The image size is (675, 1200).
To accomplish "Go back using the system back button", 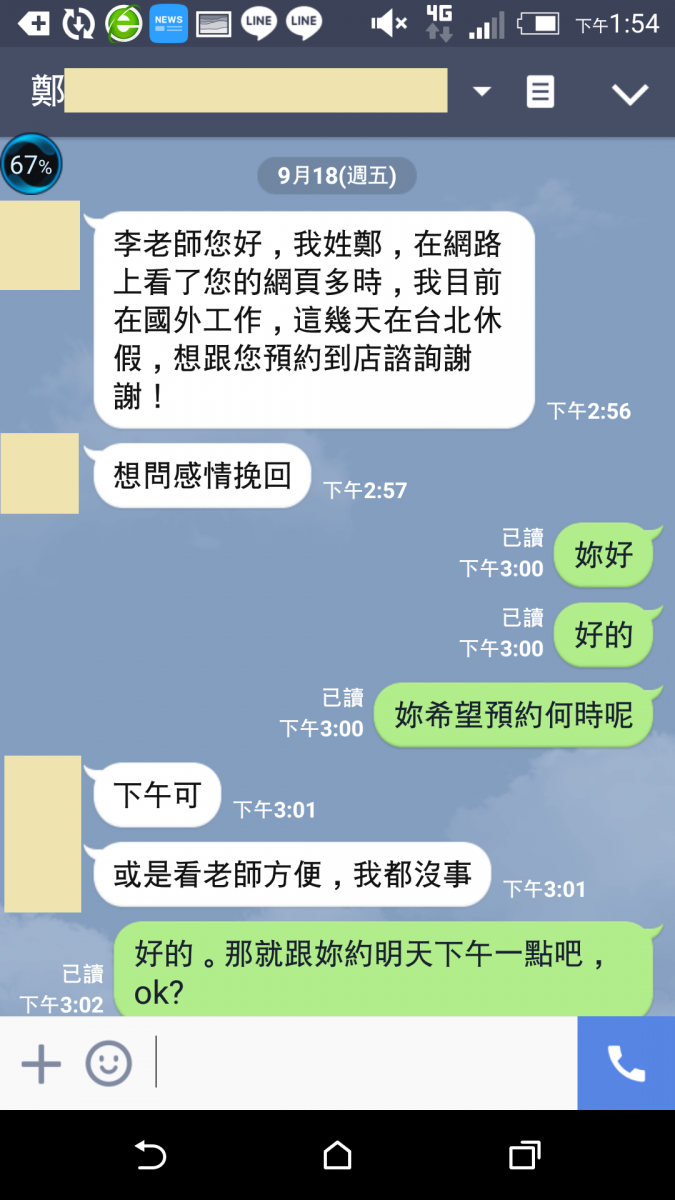I will 150,1156.
